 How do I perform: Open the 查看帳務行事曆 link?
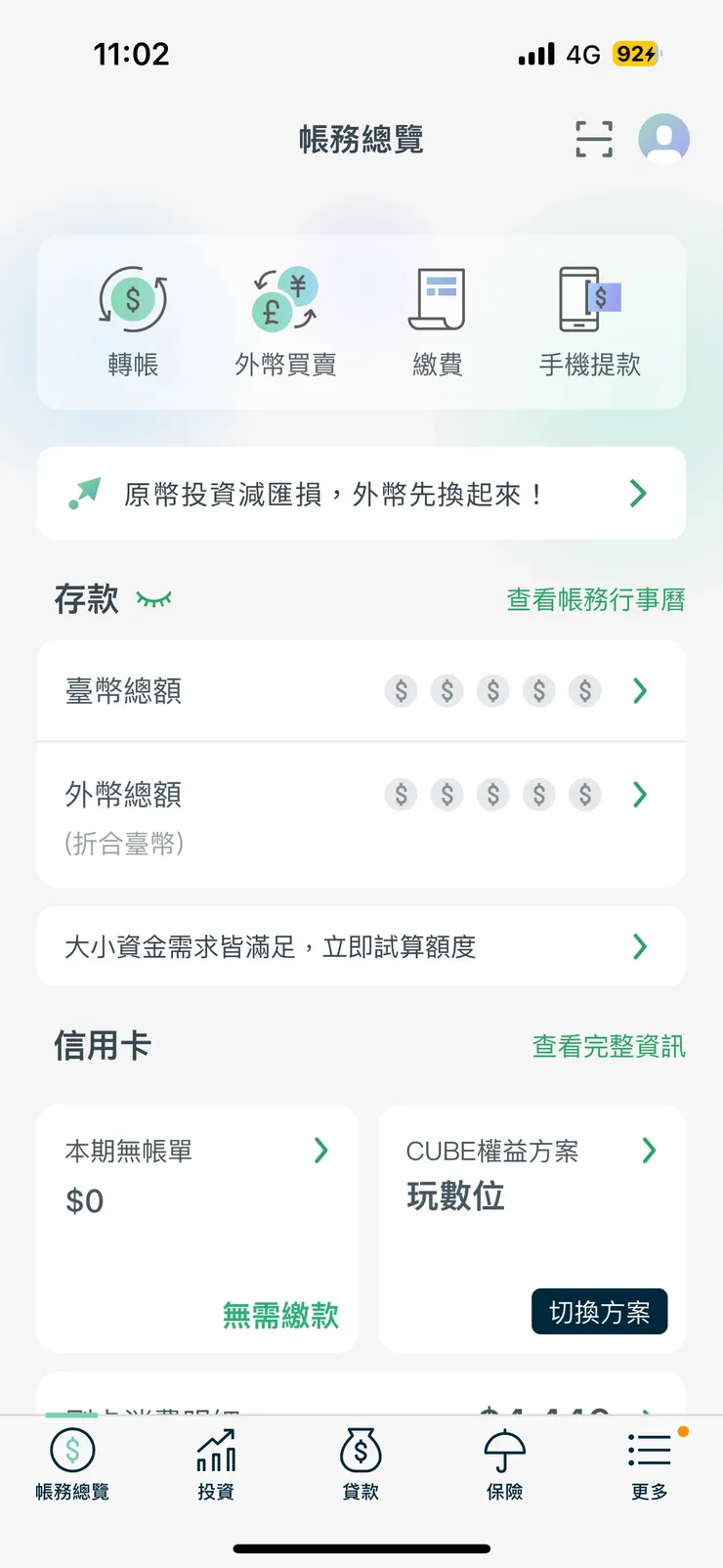pos(594,600)
